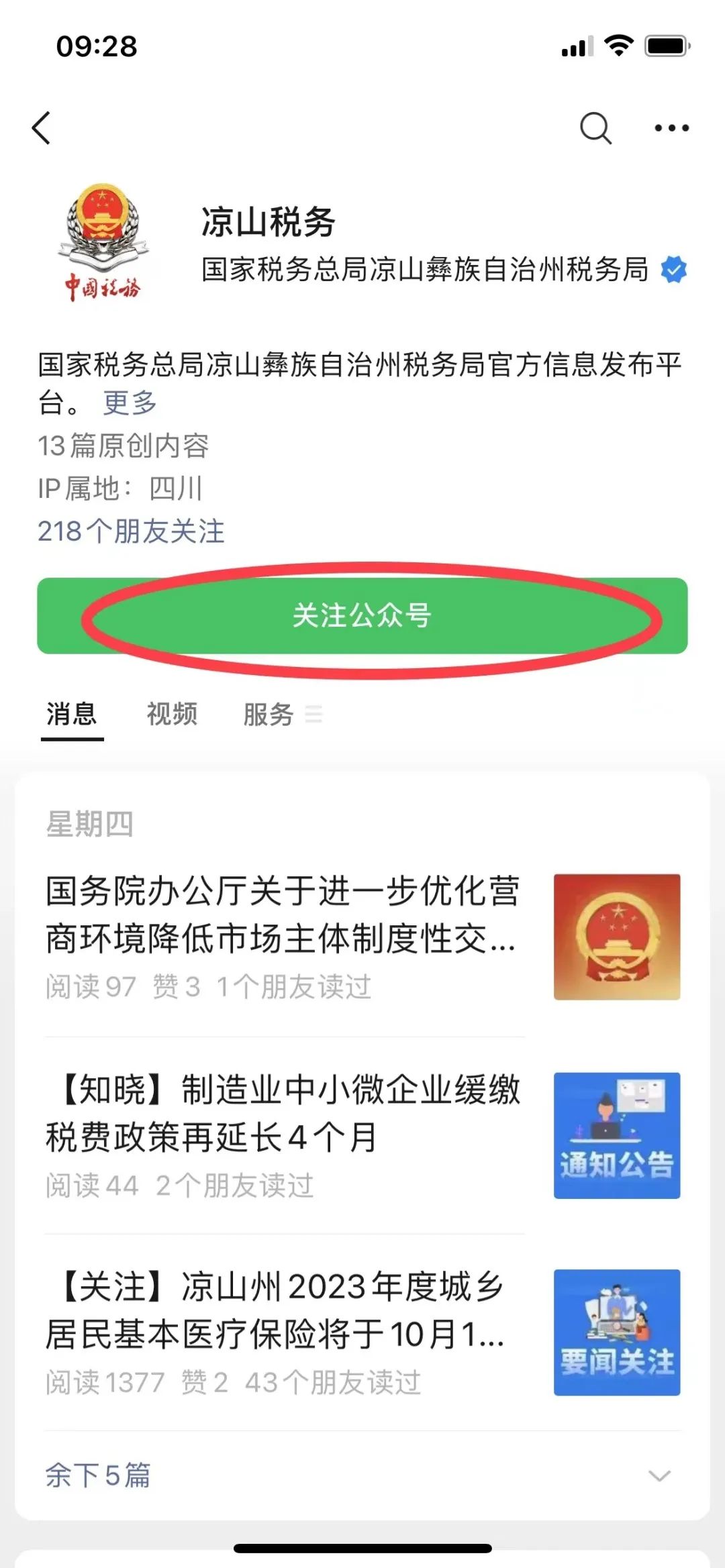Tap the signal strength bars indicator

(x=576, y=43)
